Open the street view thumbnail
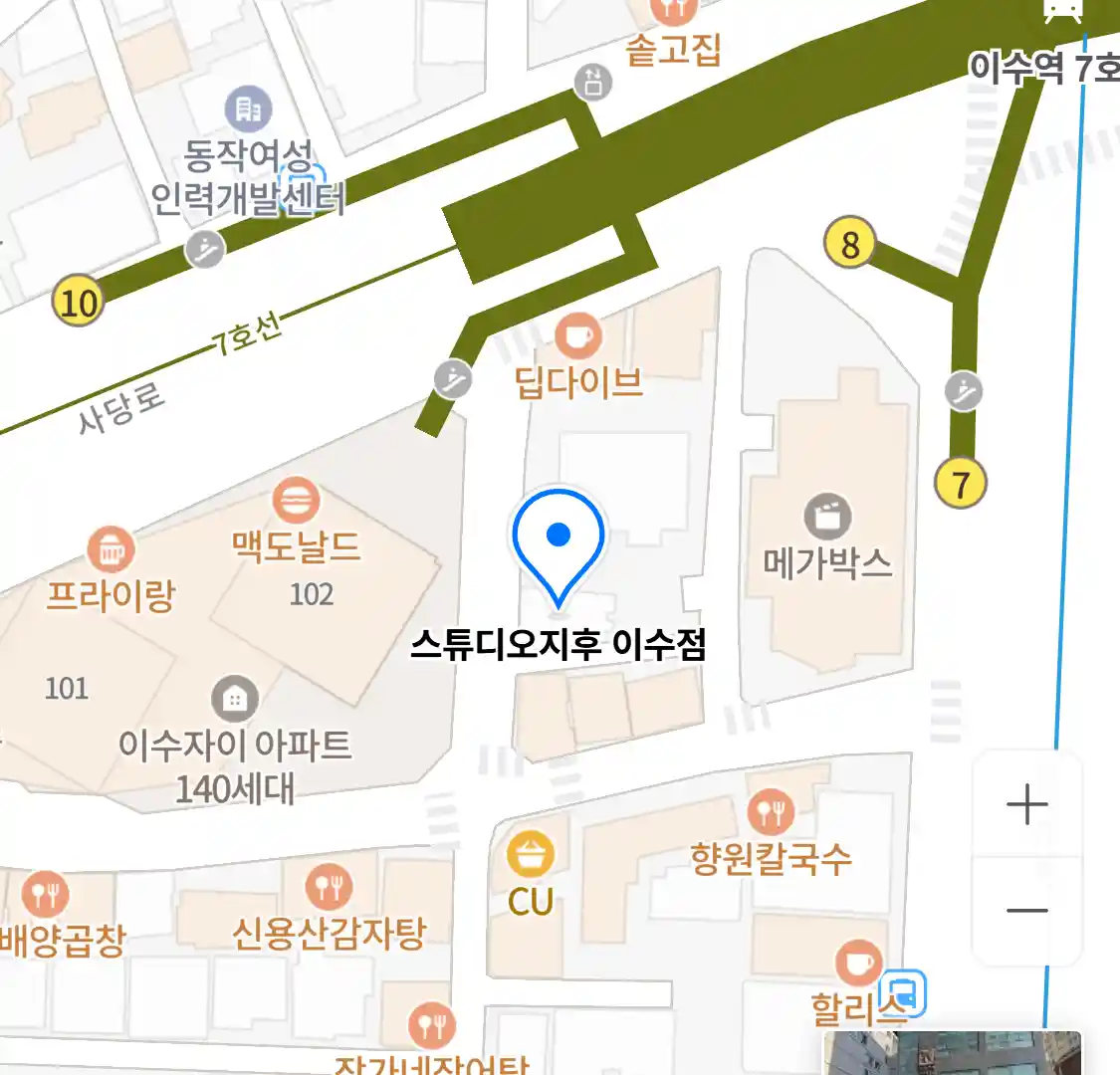This screenshot has width=1120, height=1075. click(951, 1054)
